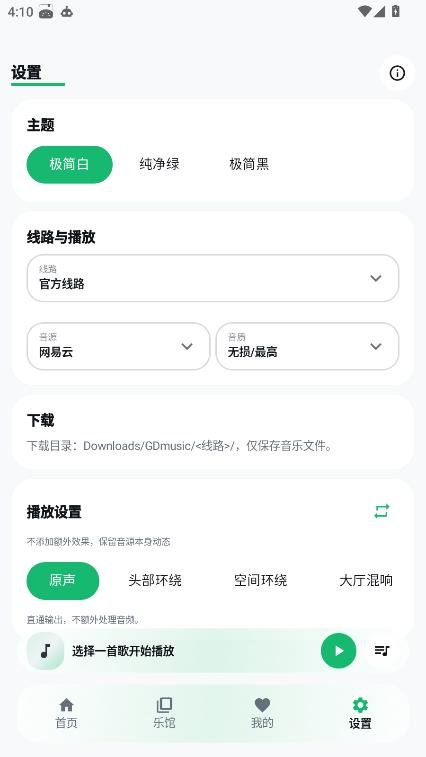This screenshot has height=757, width=426.
Task: Select the 原声 sound effect
Action: point(63,581)
